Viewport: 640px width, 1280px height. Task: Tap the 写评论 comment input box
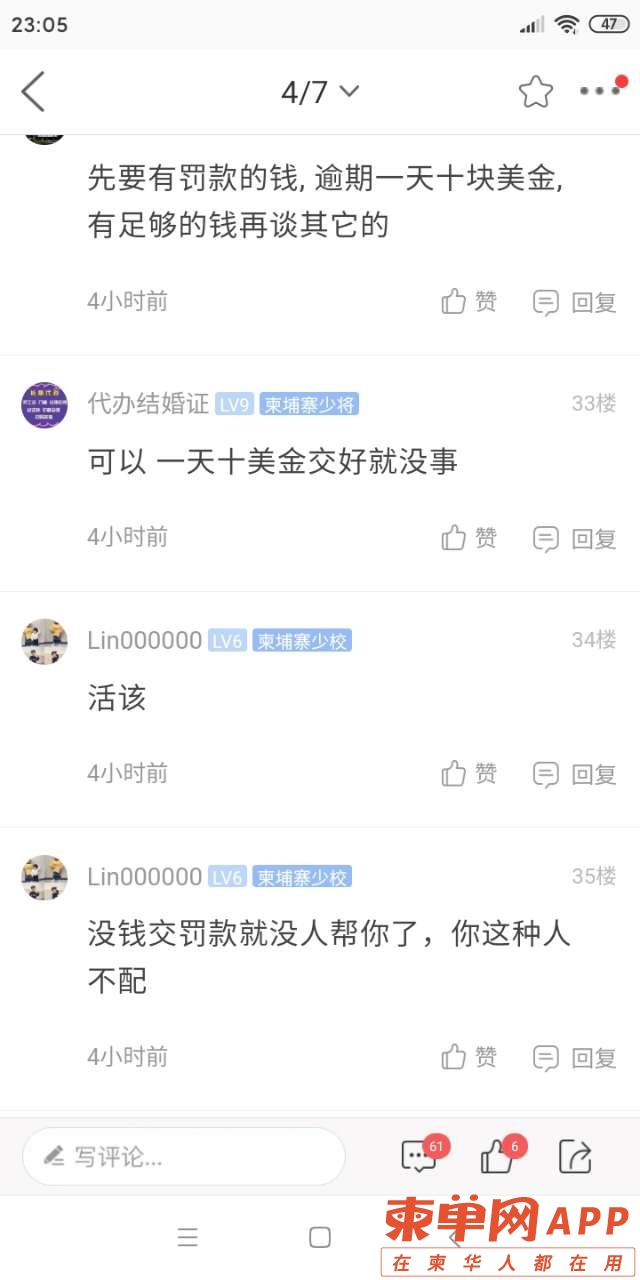(x=184, y=1157)
